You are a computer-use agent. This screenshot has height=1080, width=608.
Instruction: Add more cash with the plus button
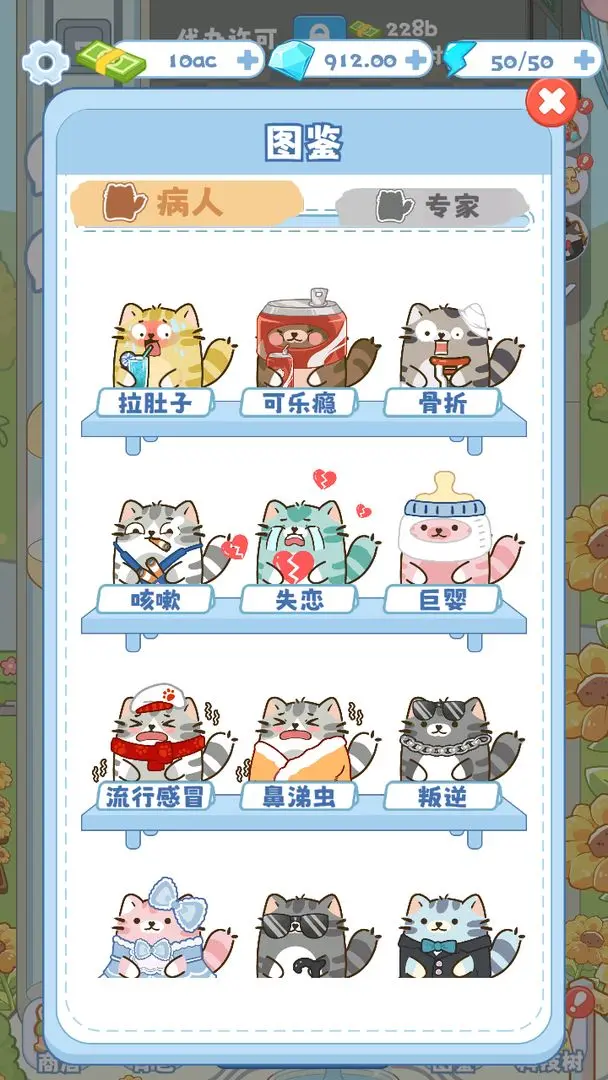point(247,61)
